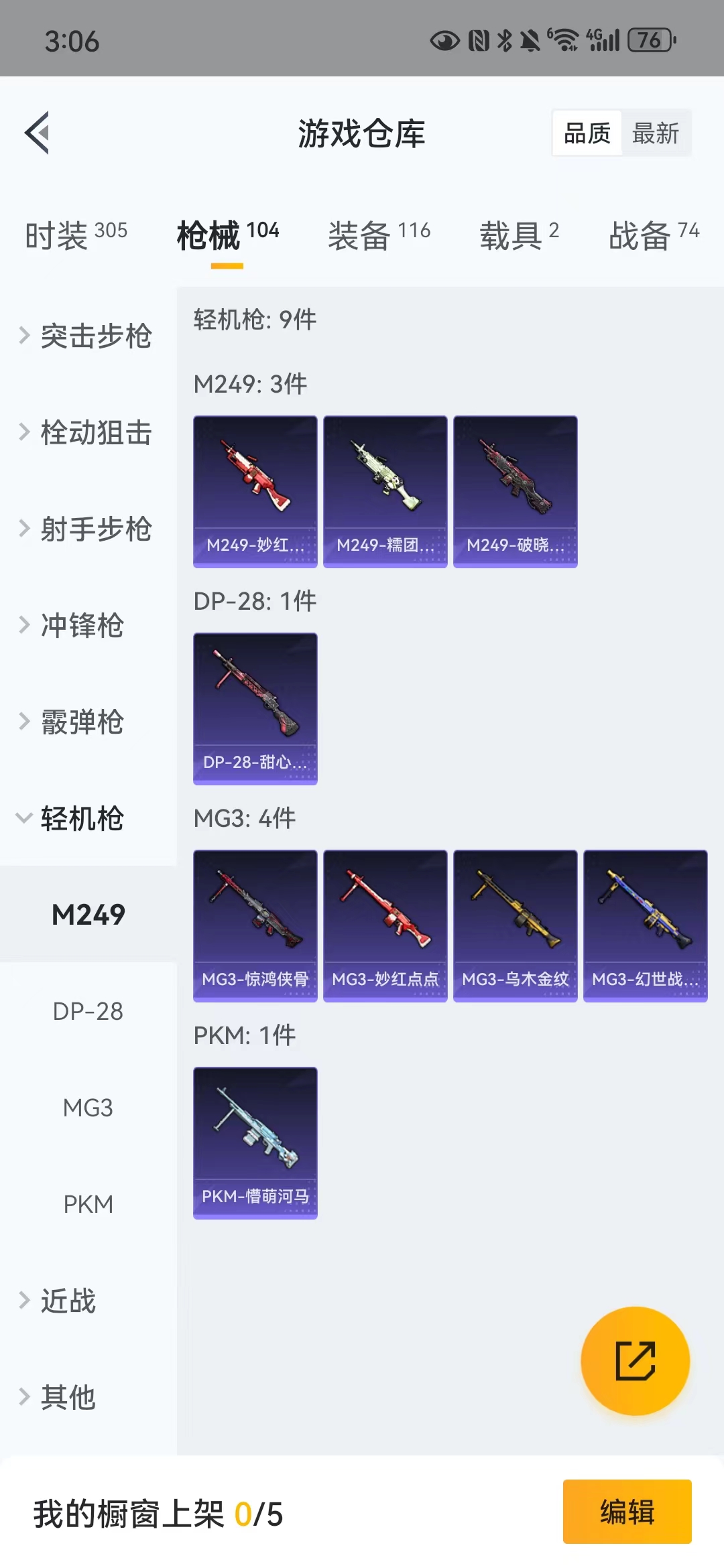Sort by 最新 (newest)
The width and height of the screenshot is (724, 1568).
pyautogui.click(x=655, y=133)
